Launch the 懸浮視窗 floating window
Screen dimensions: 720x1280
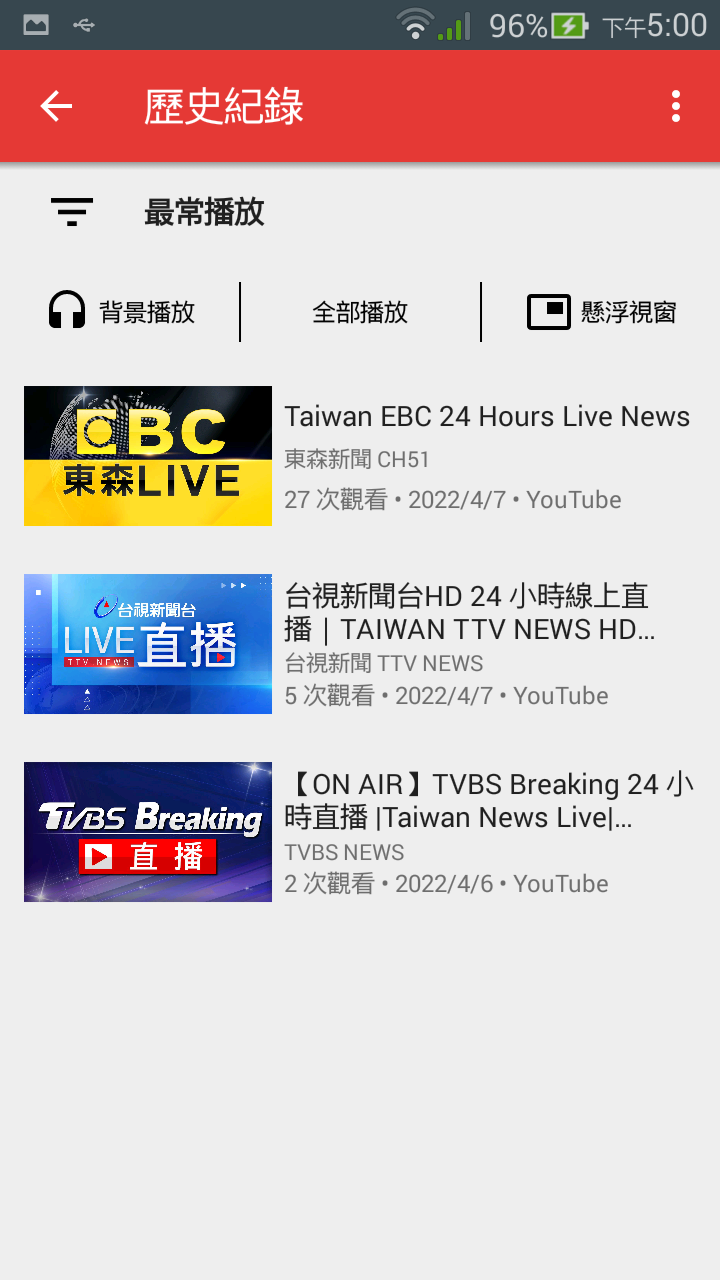pos(602,312)
